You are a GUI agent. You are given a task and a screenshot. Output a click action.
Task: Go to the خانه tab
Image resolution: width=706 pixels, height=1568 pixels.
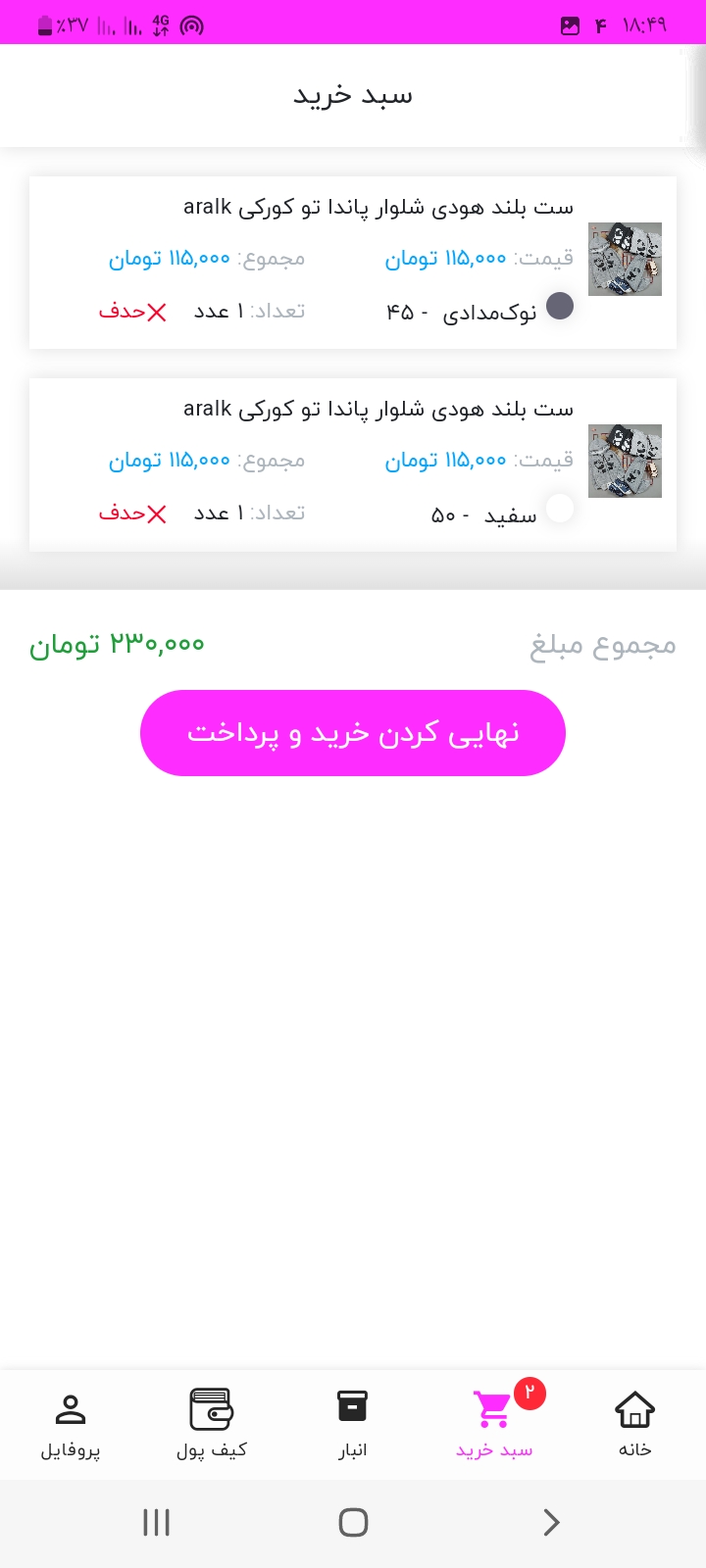pos(635,1425)
